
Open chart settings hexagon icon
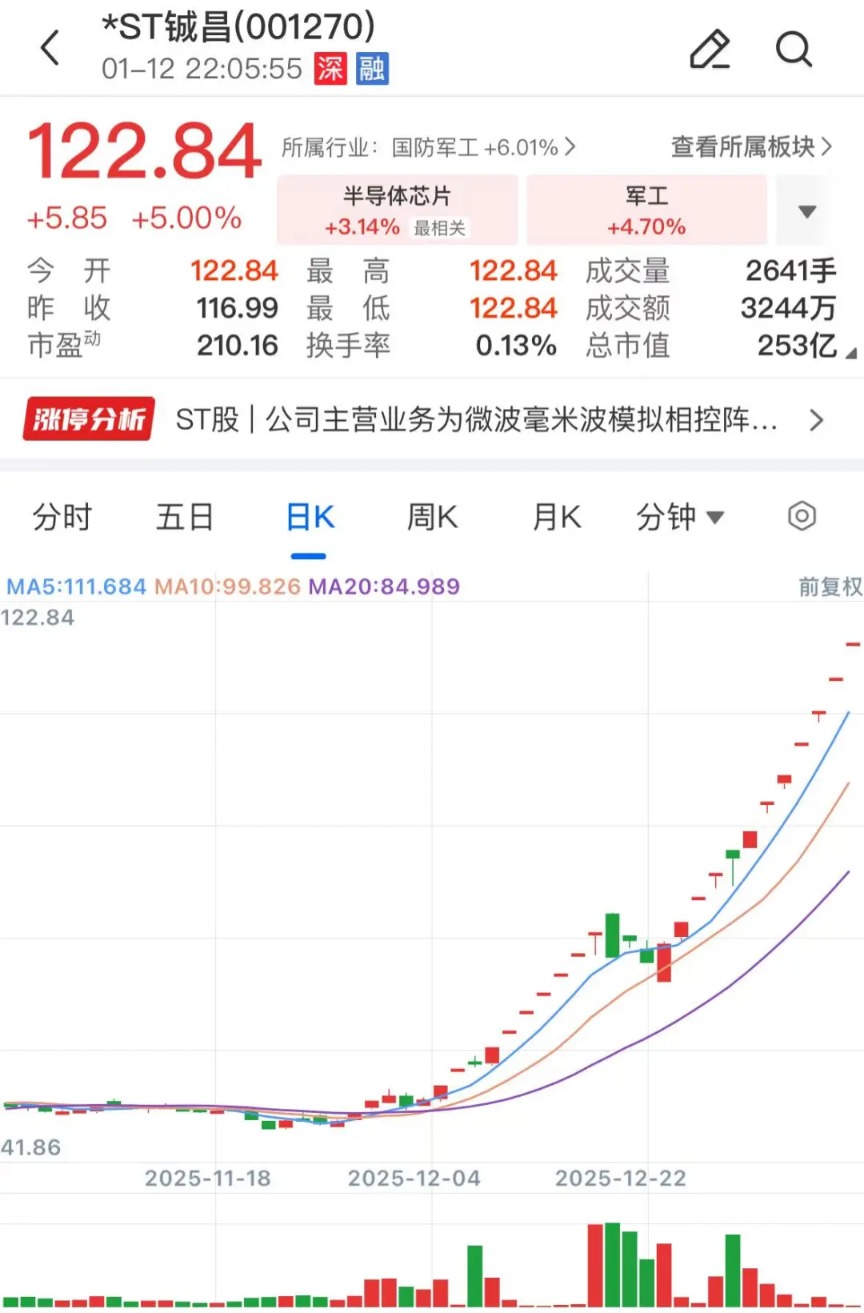pos(802,517)
